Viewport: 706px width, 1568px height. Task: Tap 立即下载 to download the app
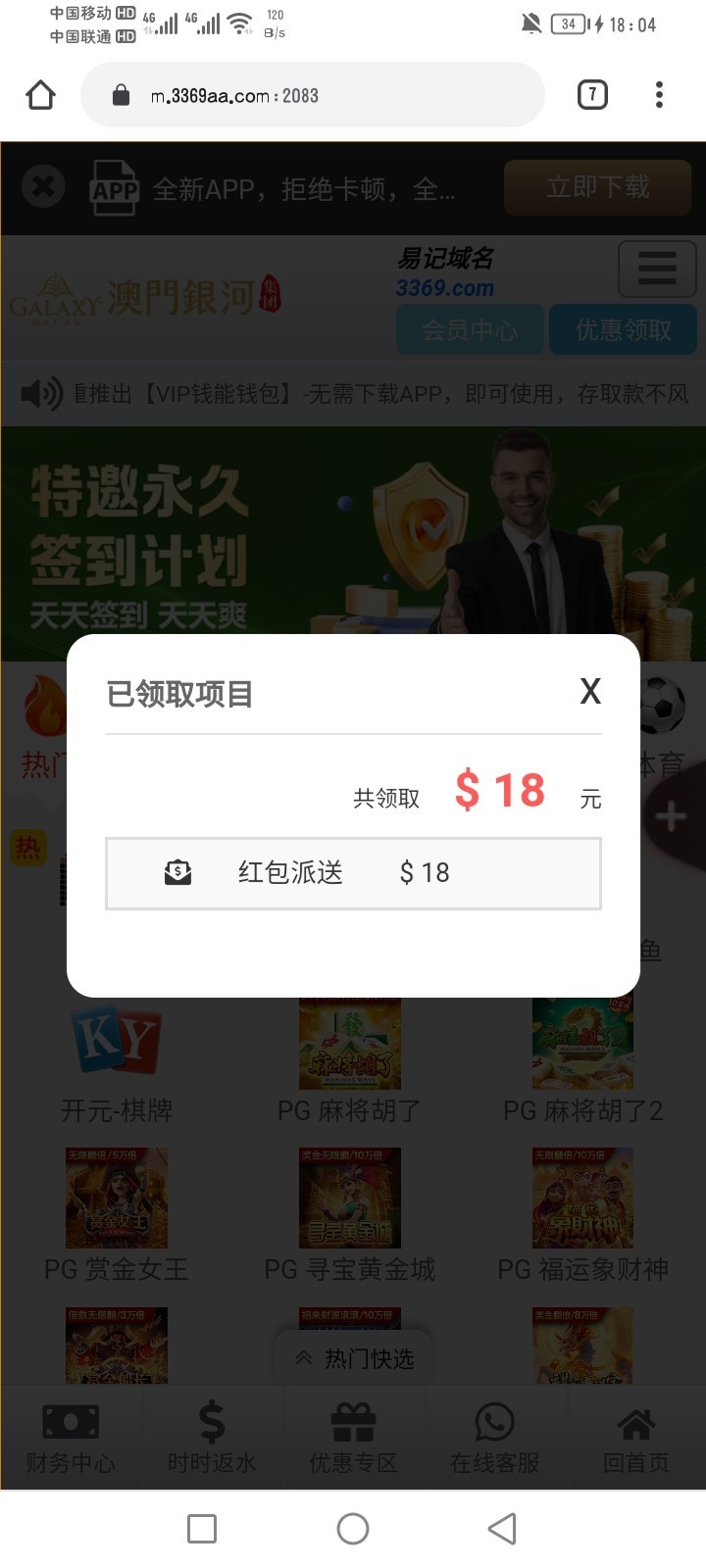click(x=597, y=187)
